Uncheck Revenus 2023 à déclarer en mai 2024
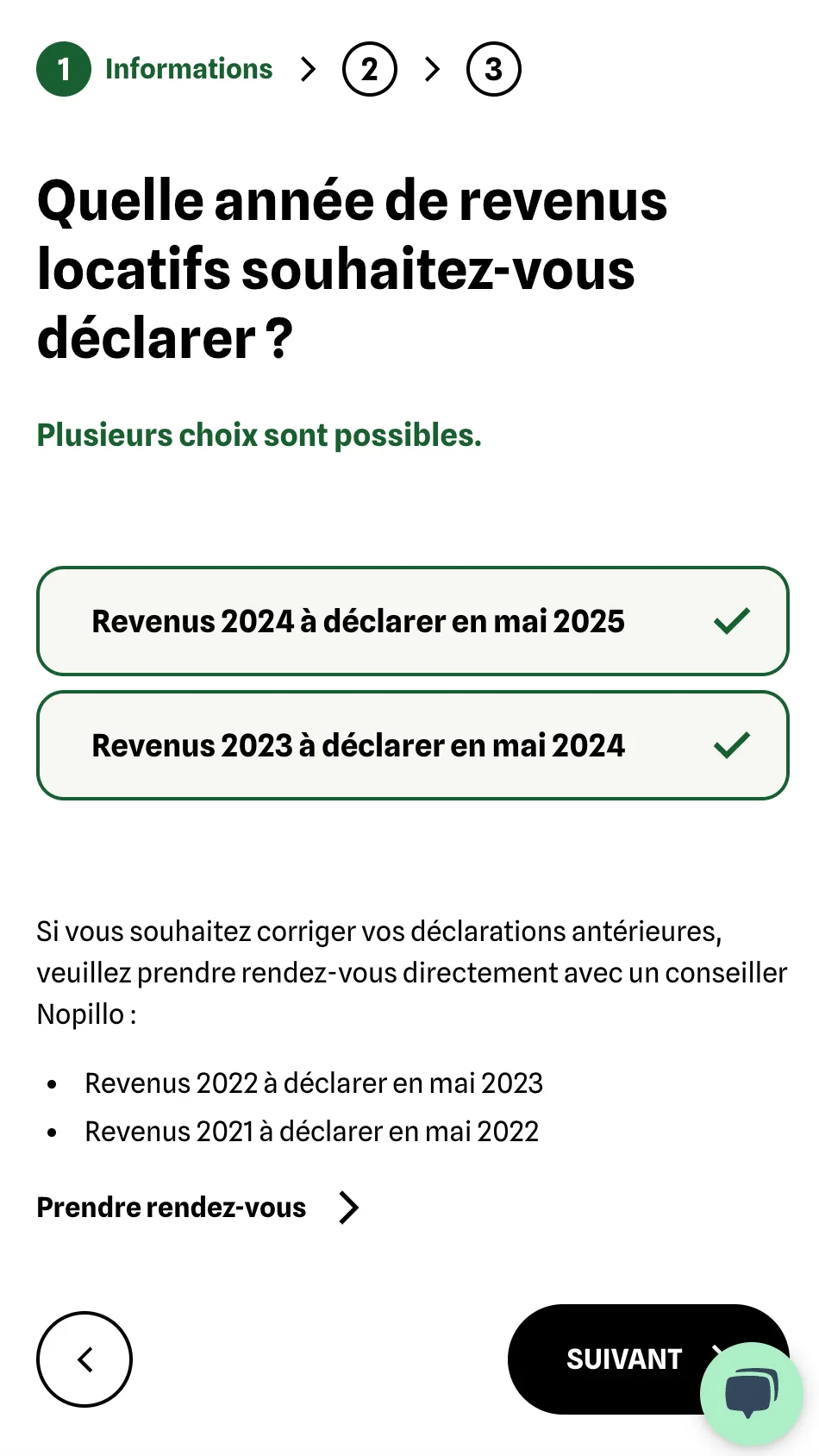The height and width of the screenshot is (1456, 819). [x=412, y=745]
